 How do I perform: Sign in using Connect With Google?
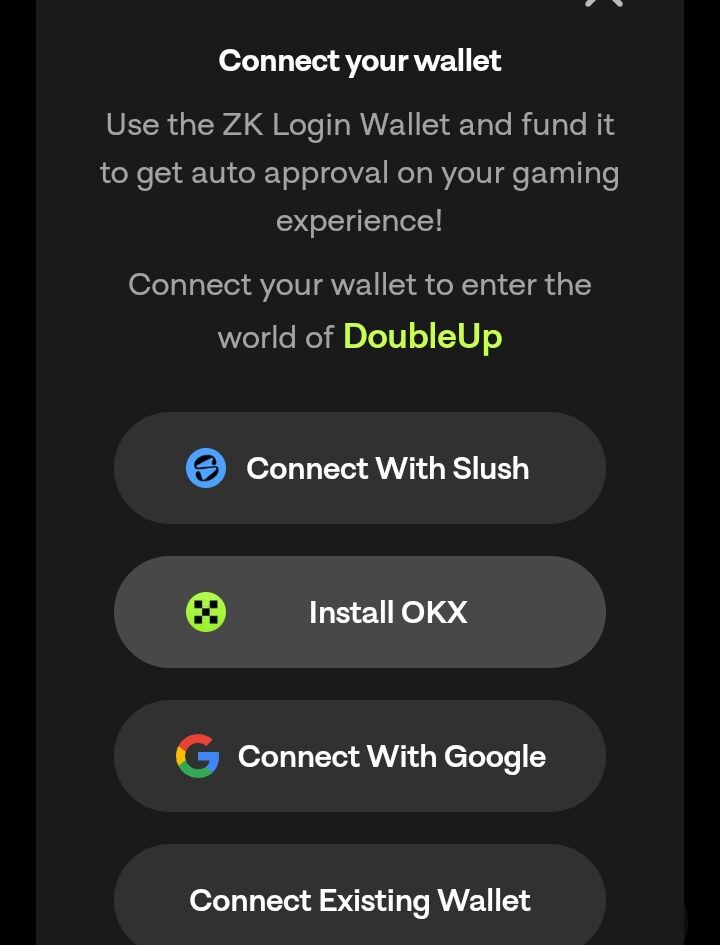[x=360, y=756]
